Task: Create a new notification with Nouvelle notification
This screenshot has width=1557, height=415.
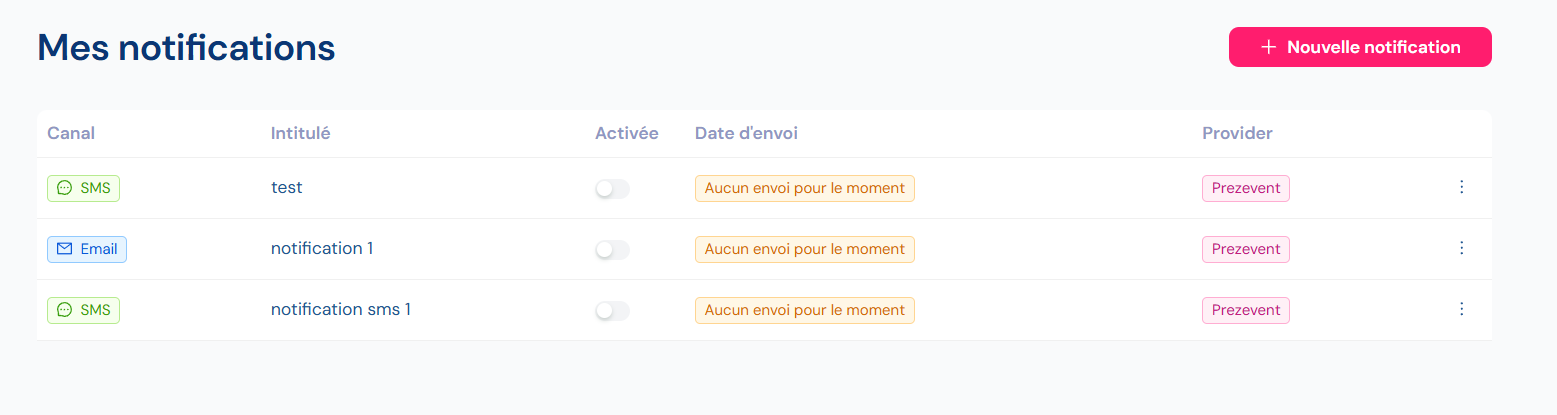Action: (1359, 47)
